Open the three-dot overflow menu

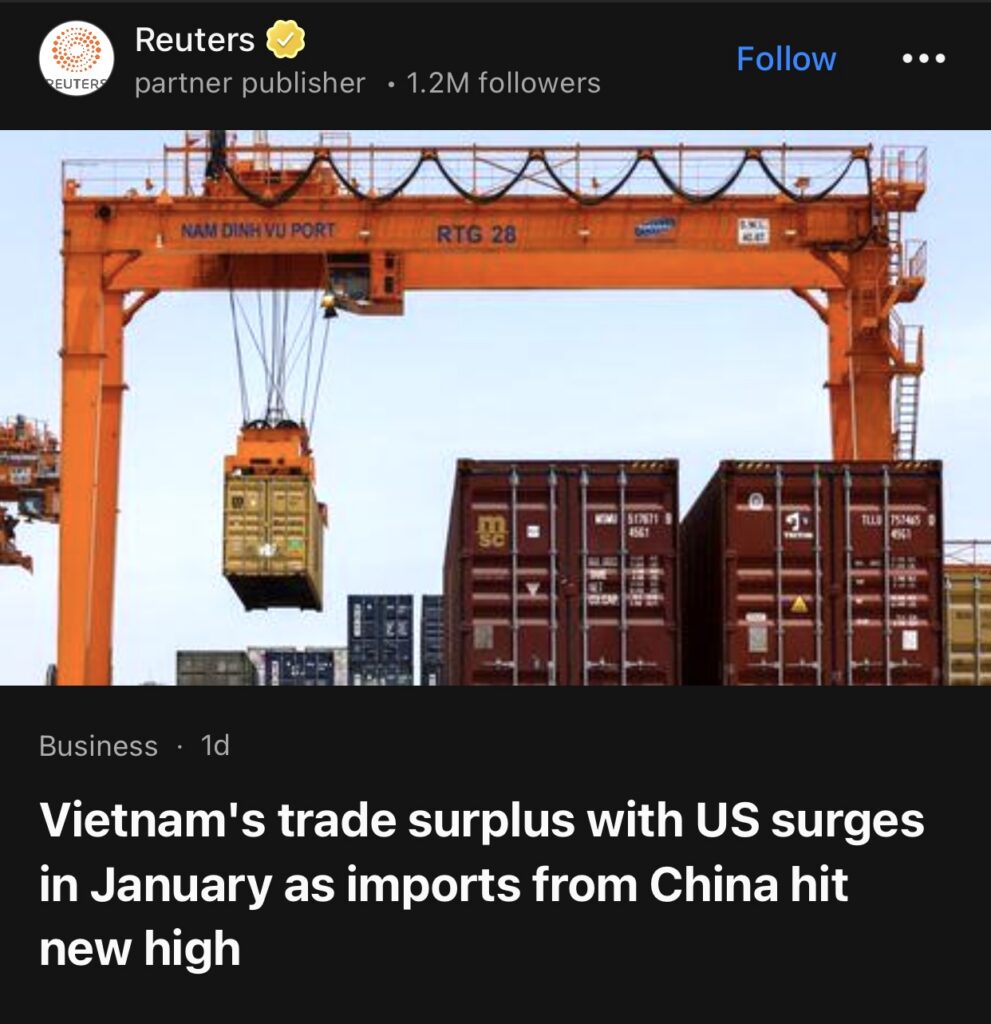[923, 59]
